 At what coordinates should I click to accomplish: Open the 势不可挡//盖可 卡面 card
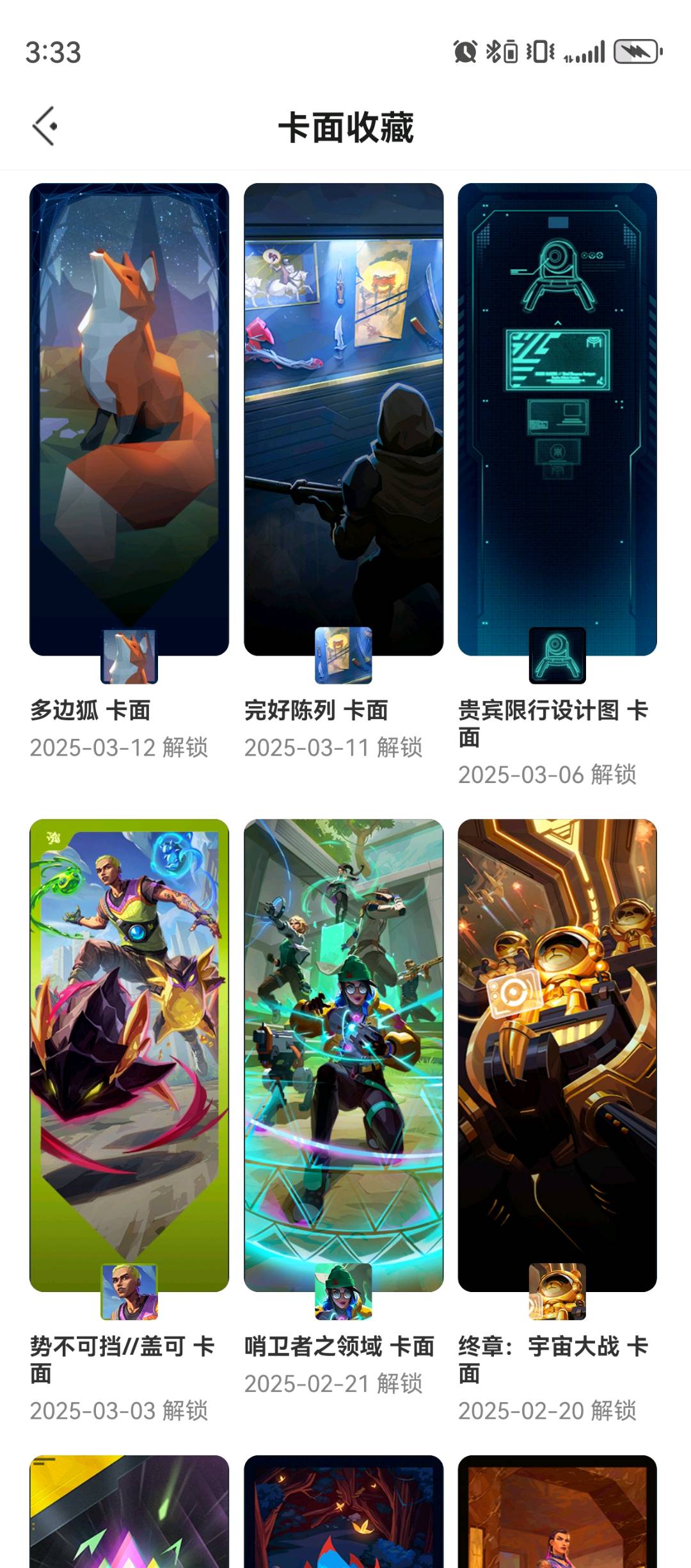coord(129,1055)
